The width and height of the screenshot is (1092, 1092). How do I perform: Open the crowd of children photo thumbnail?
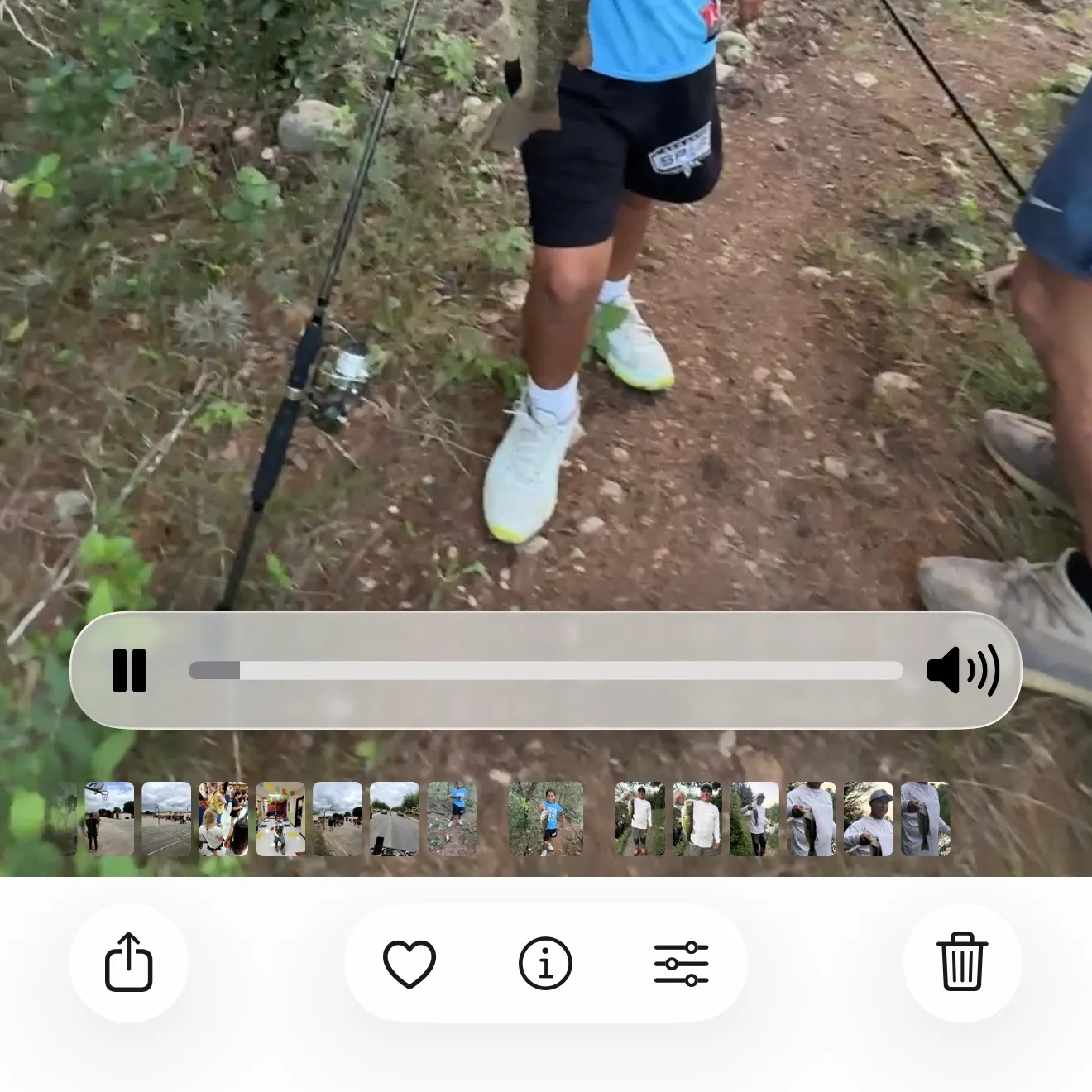(x=223, y=818)
